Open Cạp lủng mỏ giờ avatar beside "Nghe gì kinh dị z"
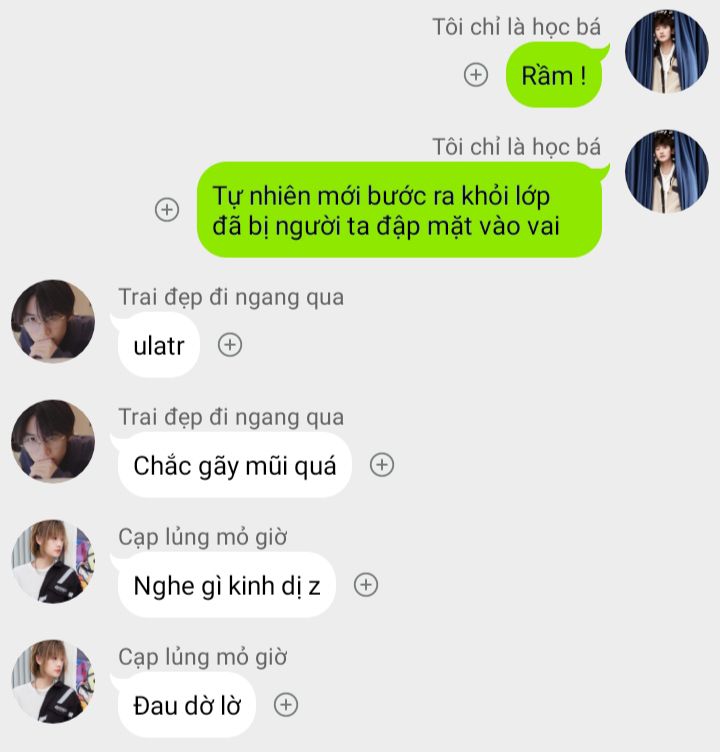This screenshot has width=720, height=752. 53,561
